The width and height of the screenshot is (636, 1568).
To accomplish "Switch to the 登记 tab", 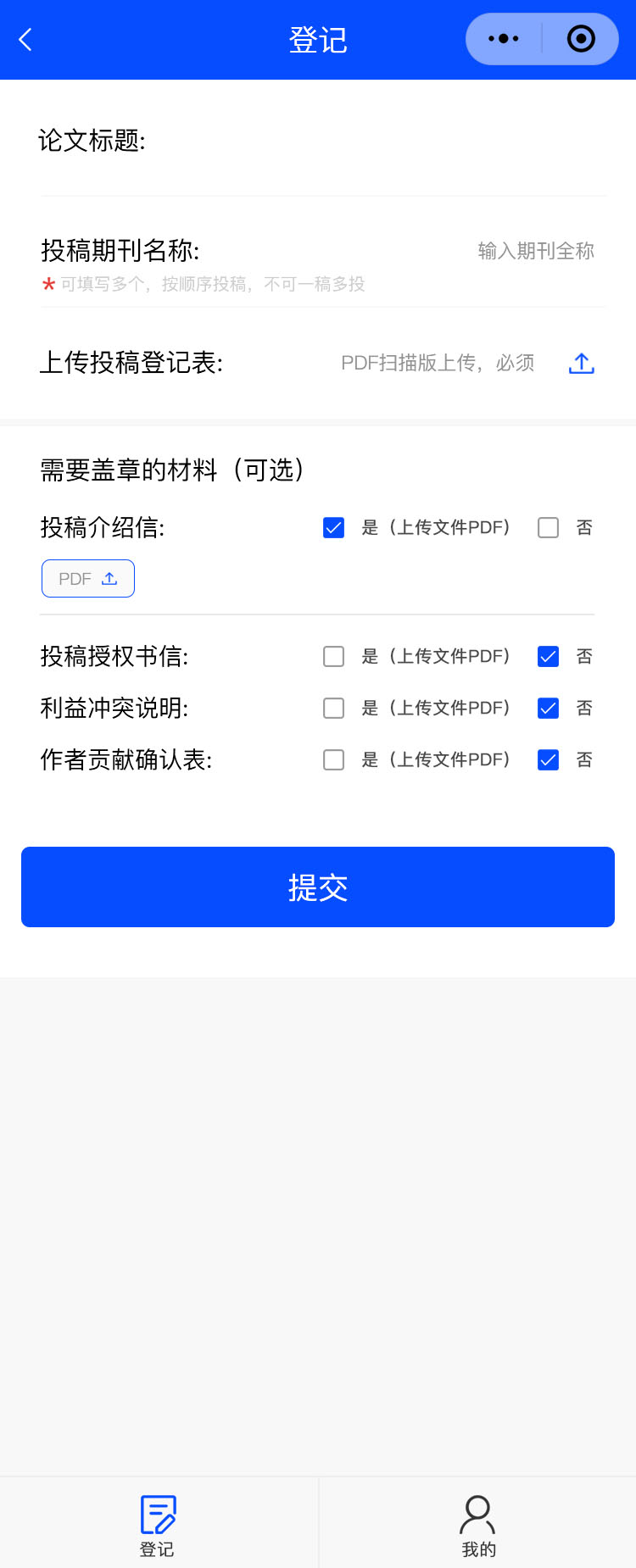I will (158, 1526).
